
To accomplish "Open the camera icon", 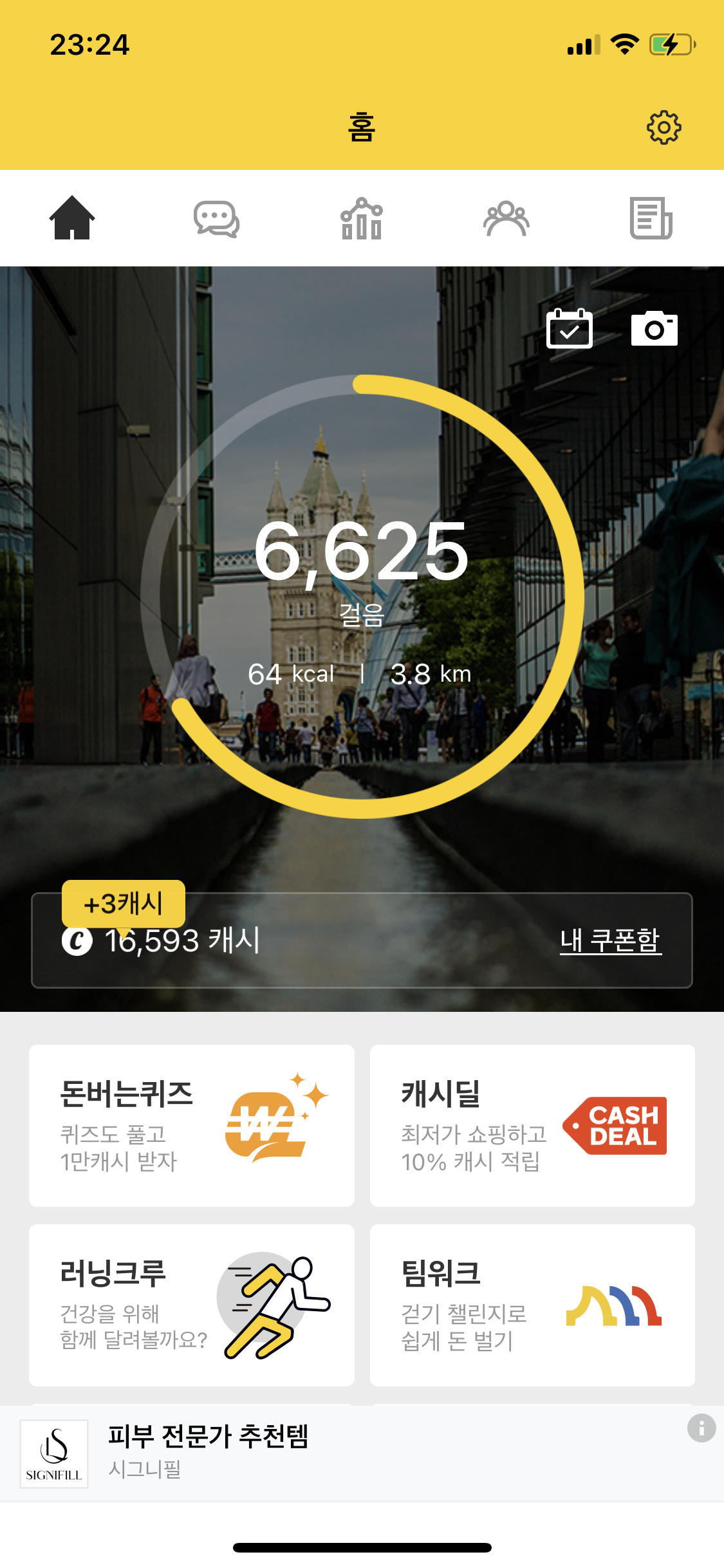I will [654, 329].
